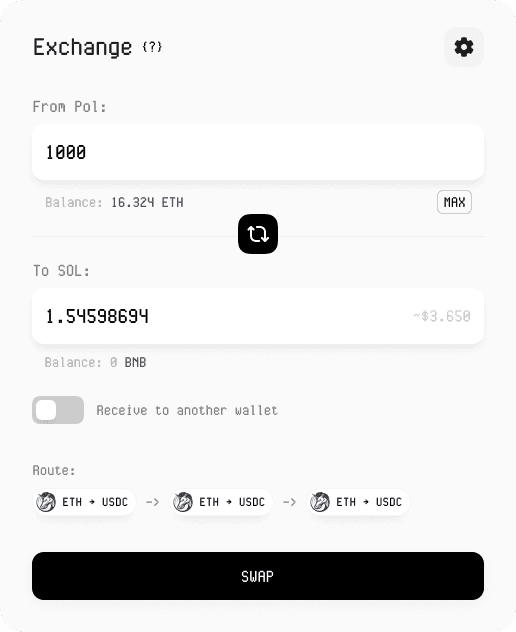Tap the MAX button

(x=454, y=202)
